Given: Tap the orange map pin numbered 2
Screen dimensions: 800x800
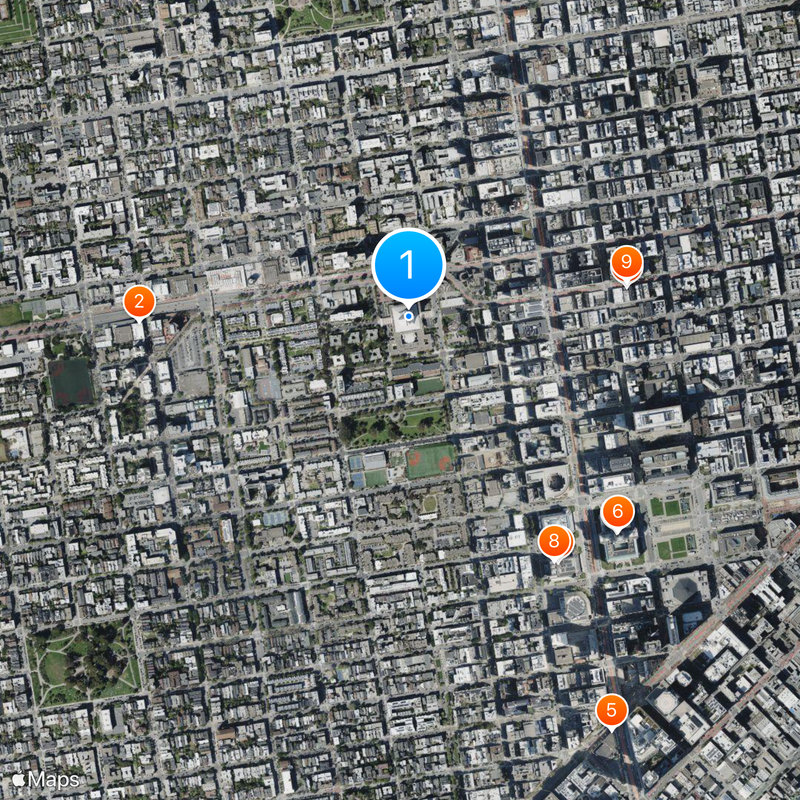Looking at the screenshot, I should (139, 300).
